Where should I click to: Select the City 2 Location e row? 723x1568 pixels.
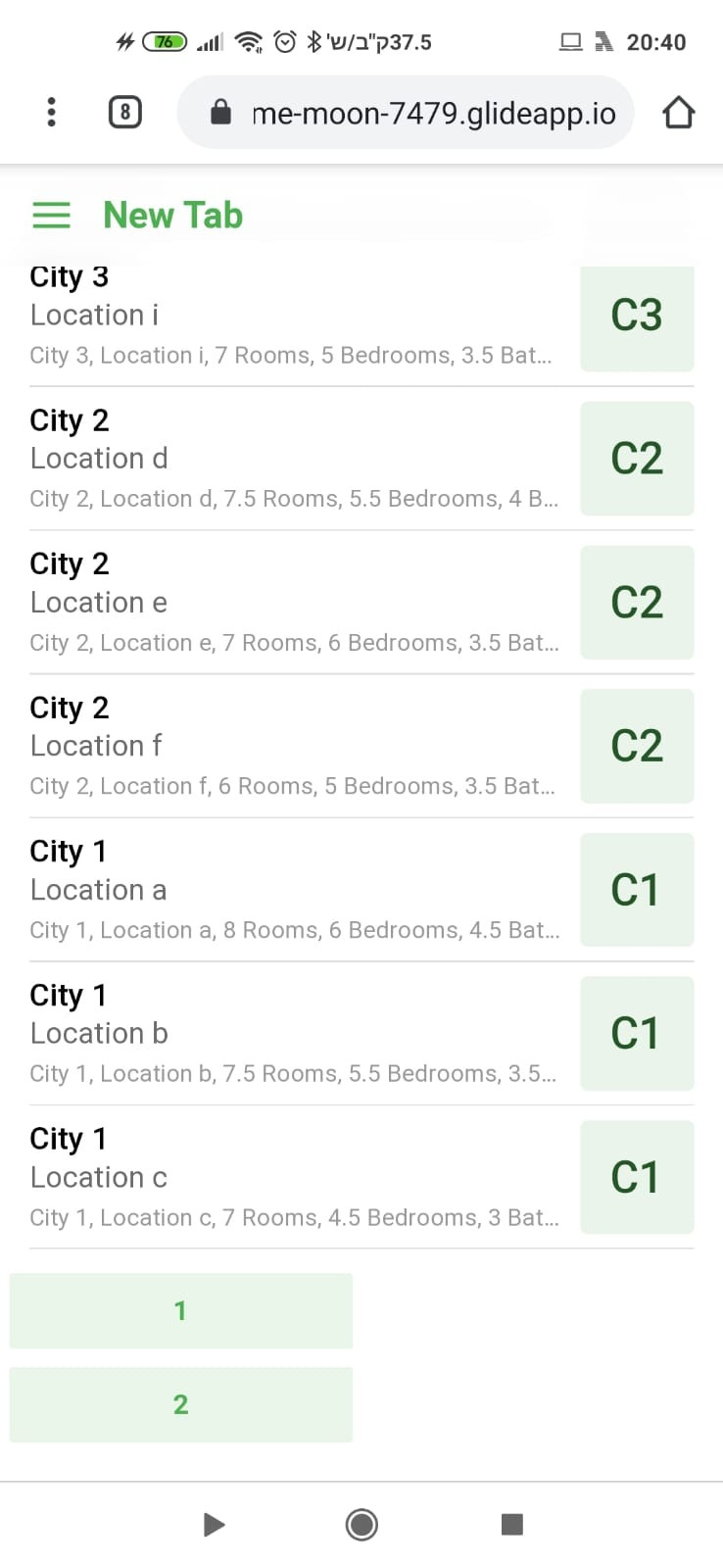[x=361, y=603]
